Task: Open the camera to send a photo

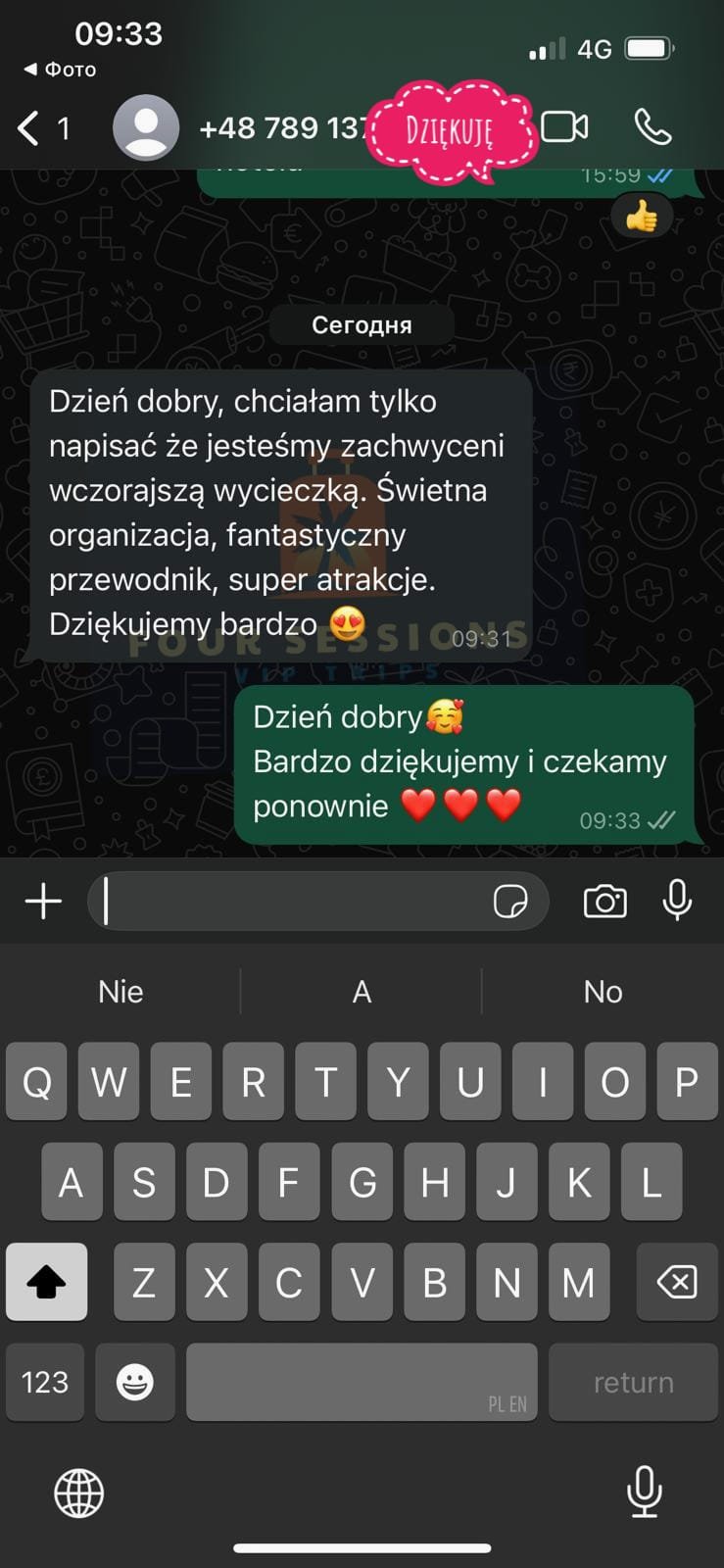Action: pyautogui.click(x=604, y=901)
